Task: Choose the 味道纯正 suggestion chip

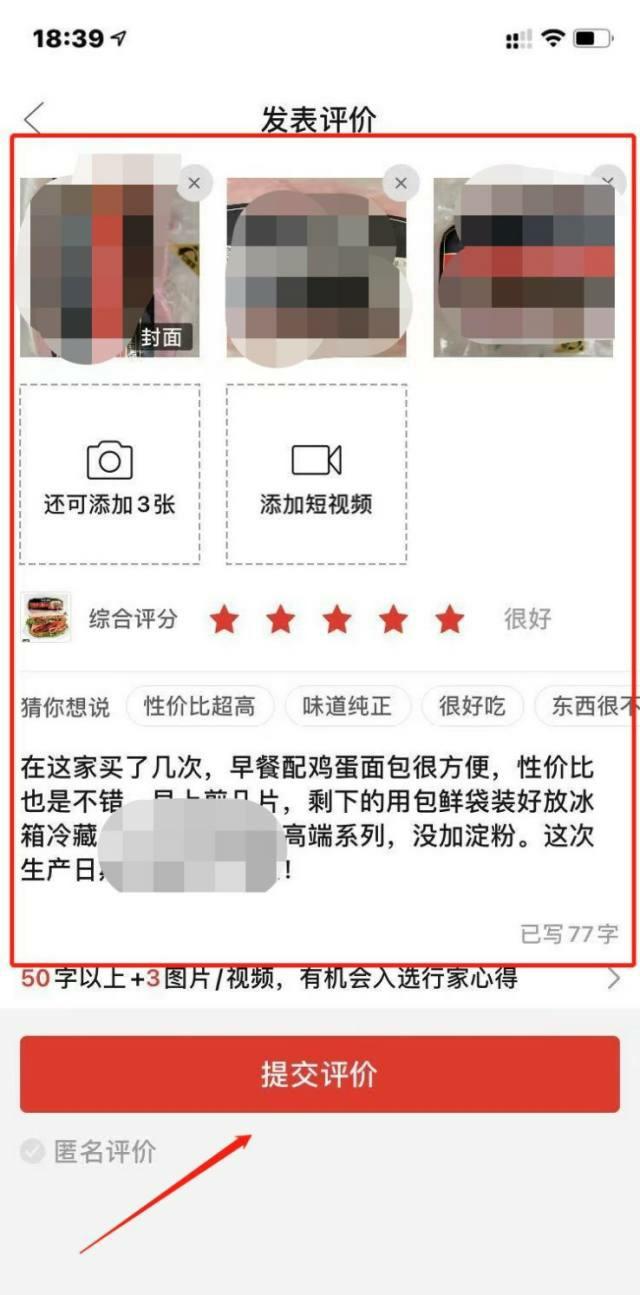Action: click(346, 707)
